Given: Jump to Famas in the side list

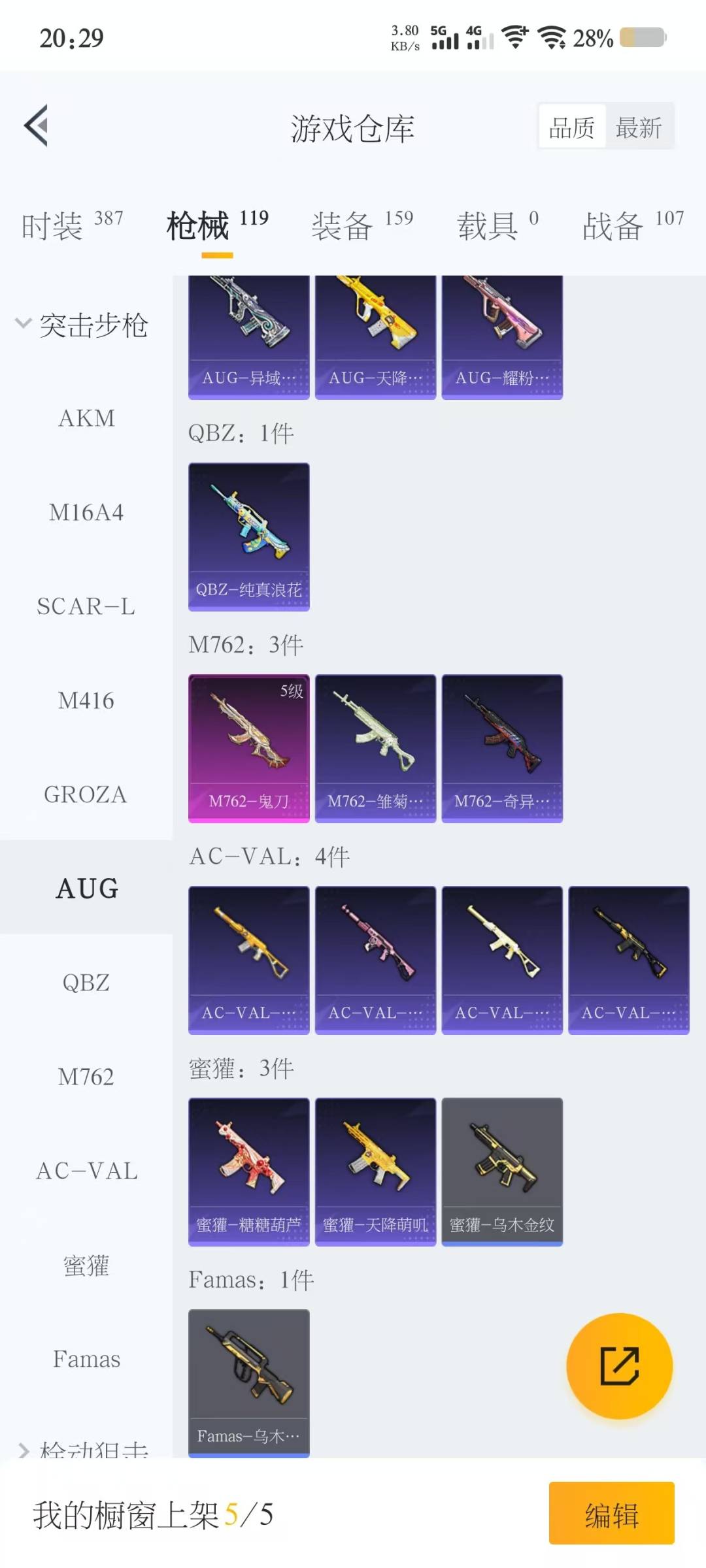Looking at the screenshot, I should 86,1359.
